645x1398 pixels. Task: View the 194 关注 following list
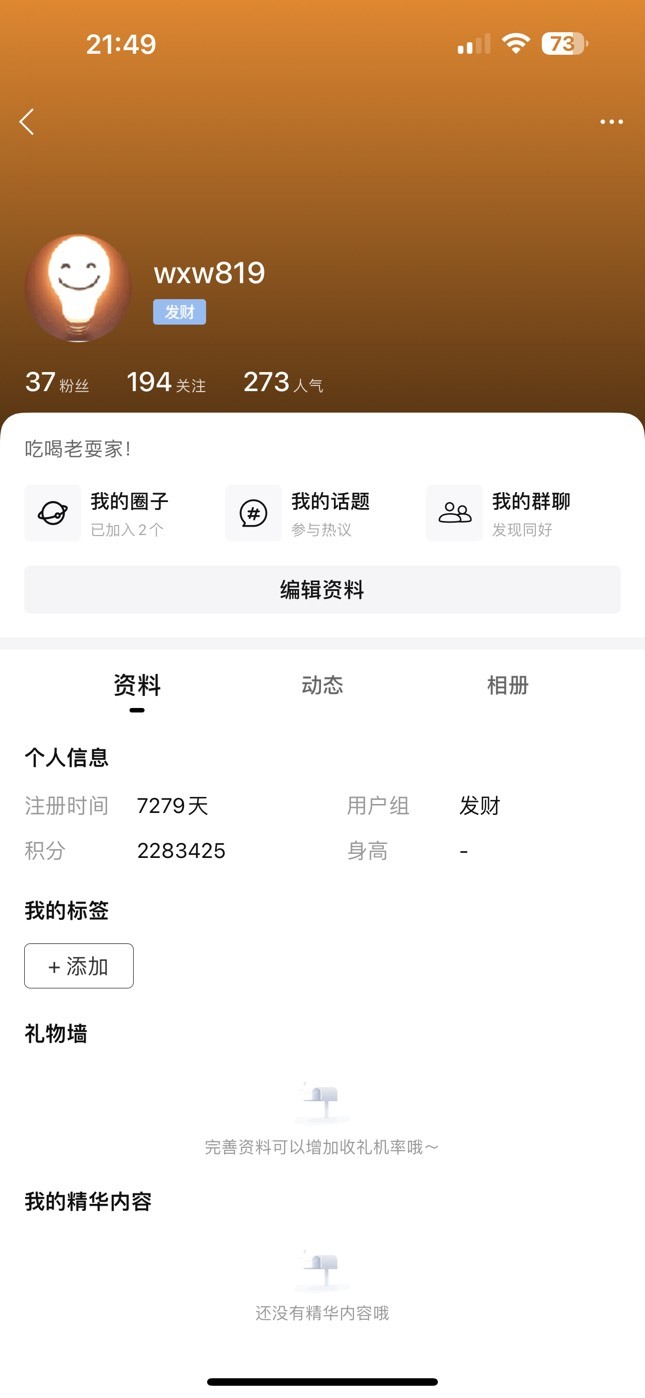[166, 382]
